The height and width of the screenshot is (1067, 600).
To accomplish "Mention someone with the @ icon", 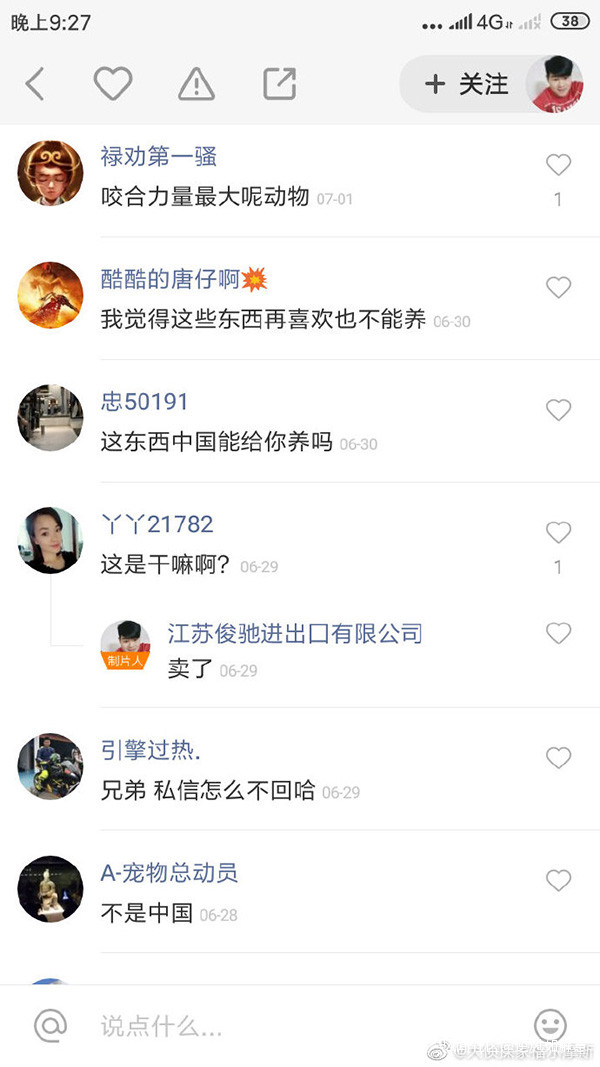I will tap(50, 1025).
